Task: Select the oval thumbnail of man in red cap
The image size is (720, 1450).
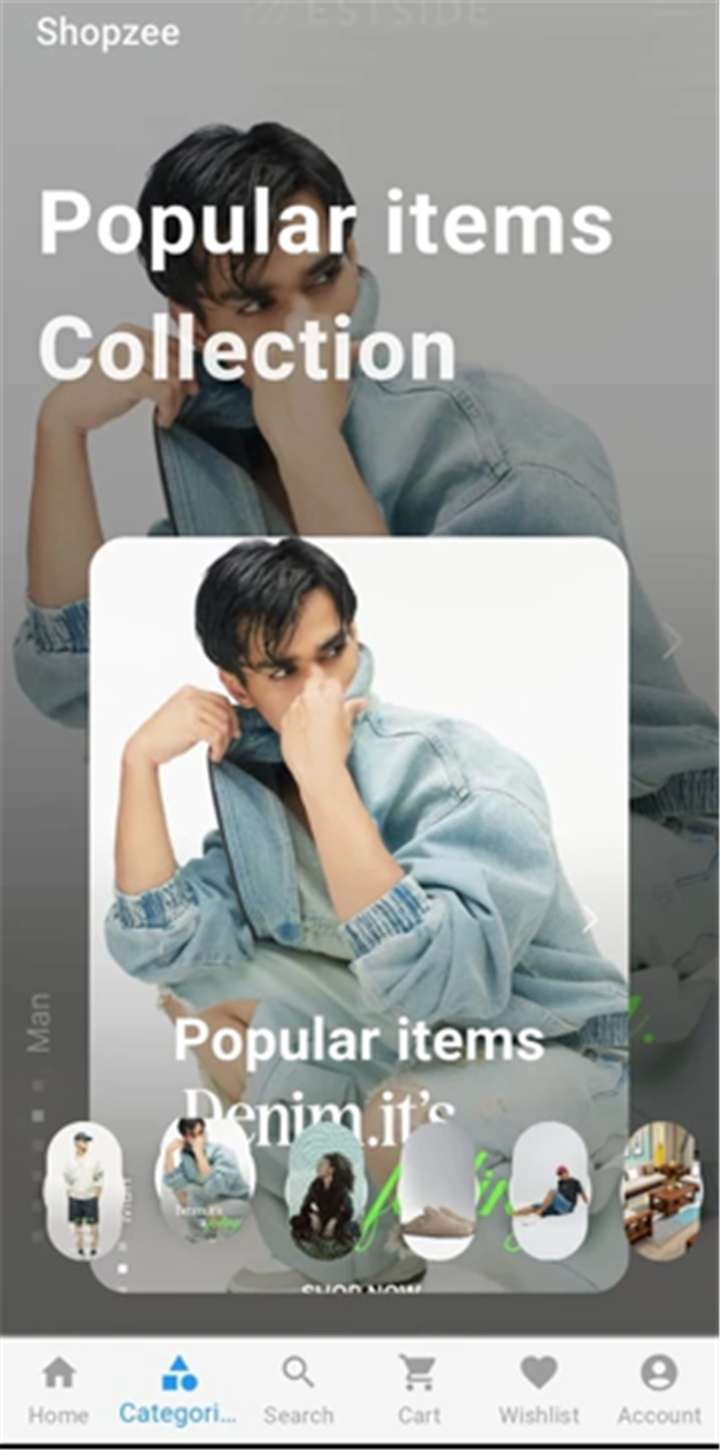Action: (x=550, y=1191)
